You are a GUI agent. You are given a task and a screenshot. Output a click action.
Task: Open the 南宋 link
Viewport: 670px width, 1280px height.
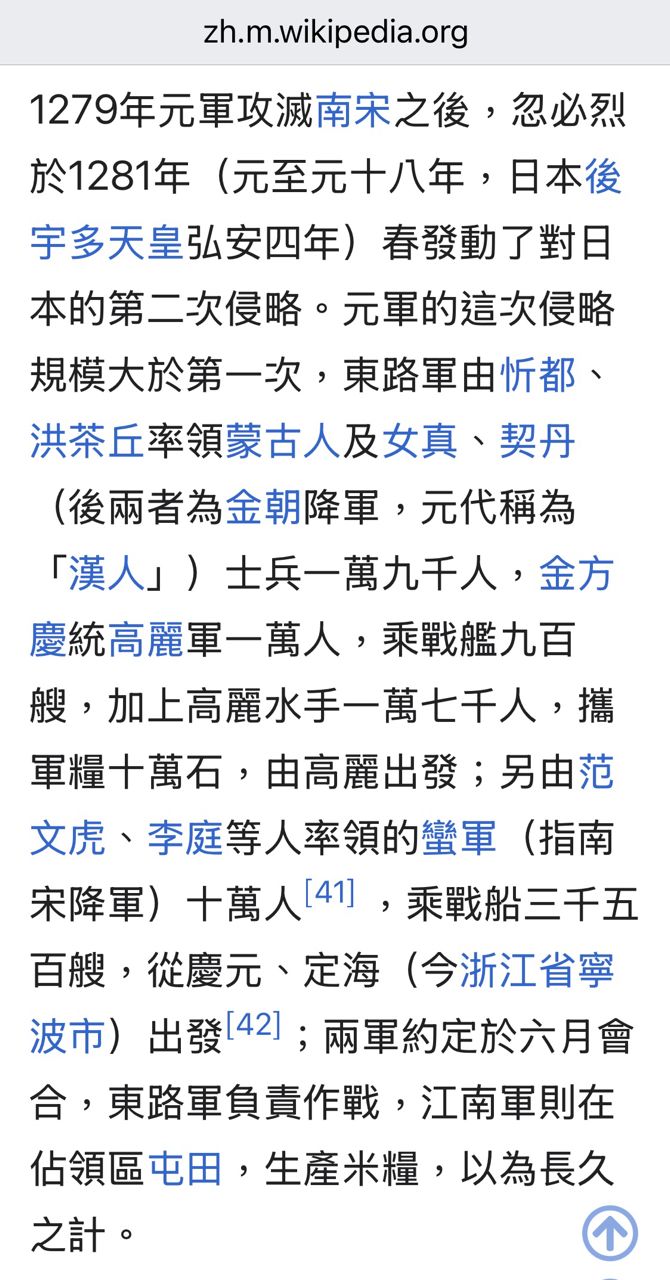pos(353,110)
